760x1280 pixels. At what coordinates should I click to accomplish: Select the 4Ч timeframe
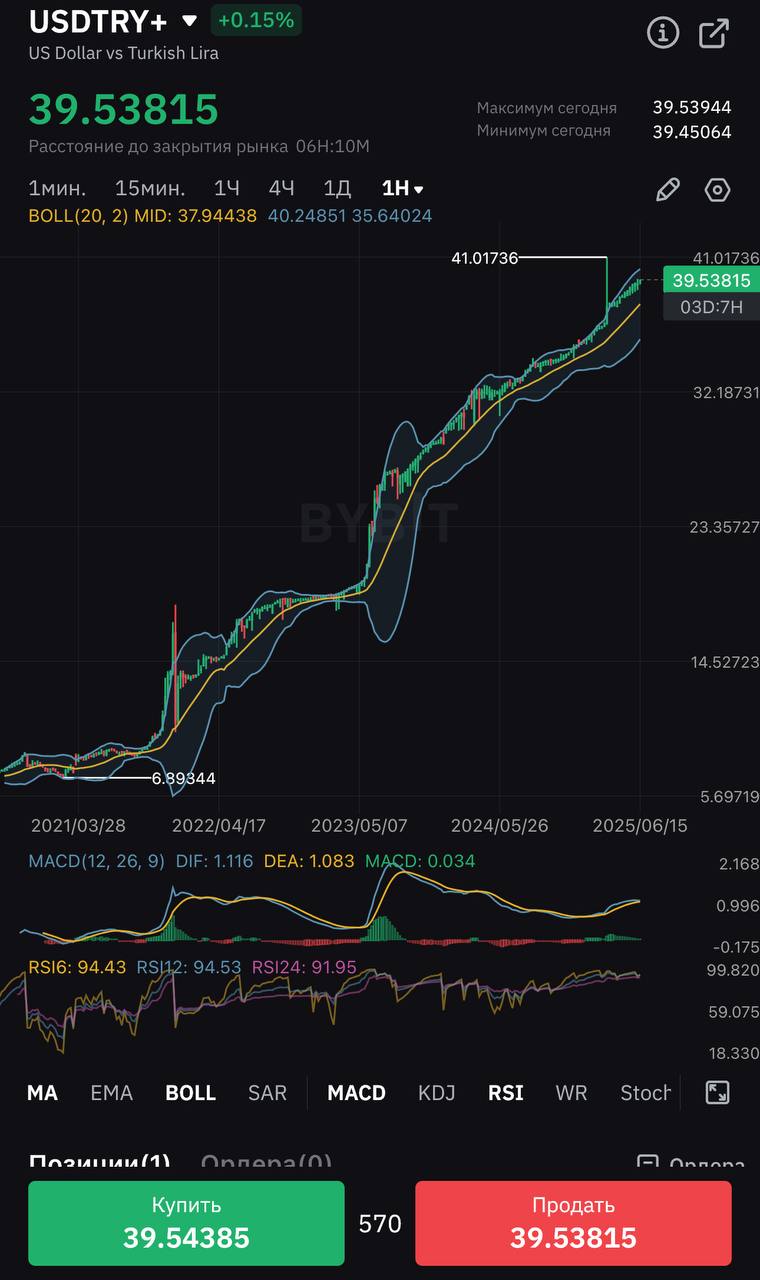coord(281,188)
